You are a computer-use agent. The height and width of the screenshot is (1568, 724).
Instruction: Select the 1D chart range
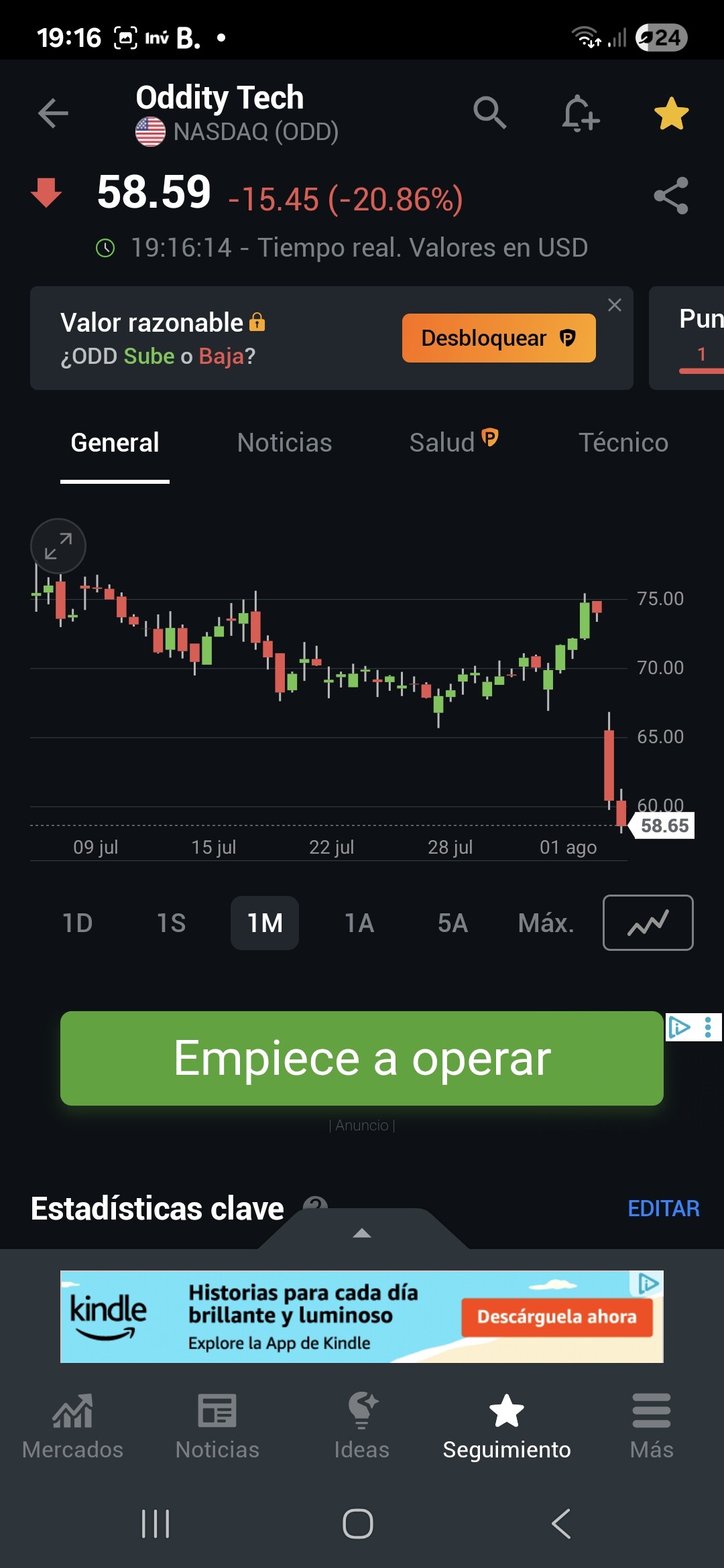[77, 923]
